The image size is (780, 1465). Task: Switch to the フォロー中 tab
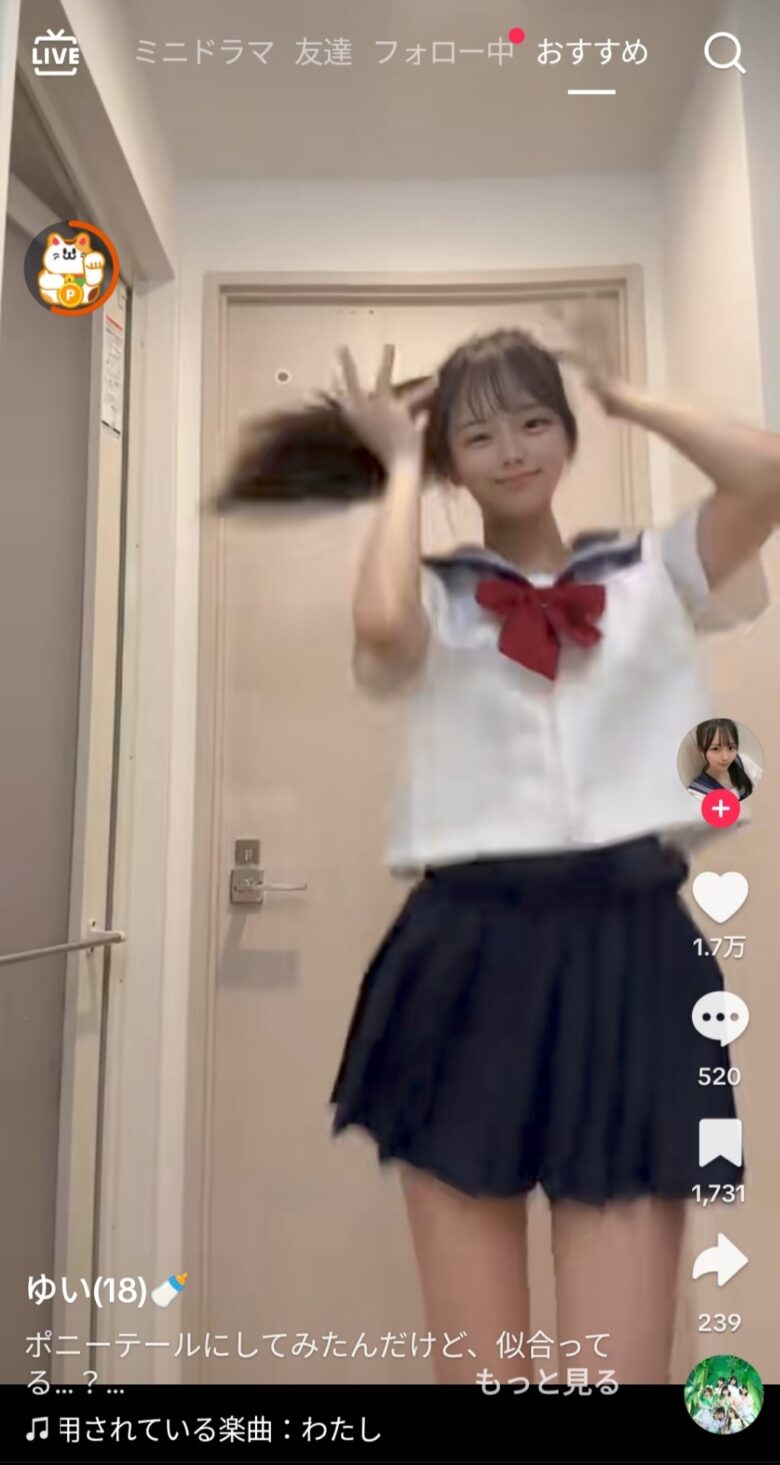coord(443,53)
